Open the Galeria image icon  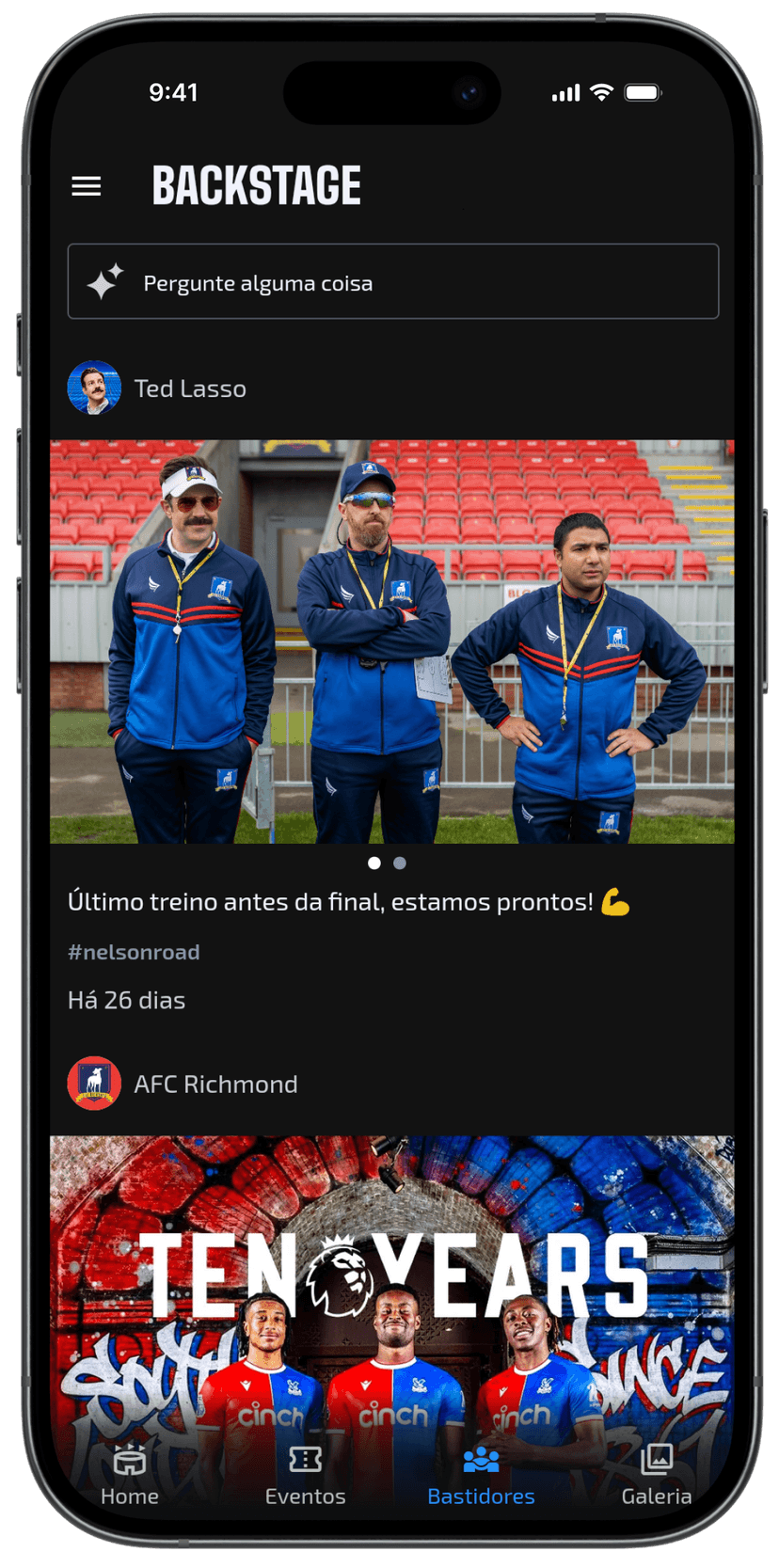(x=656, y=1459)
